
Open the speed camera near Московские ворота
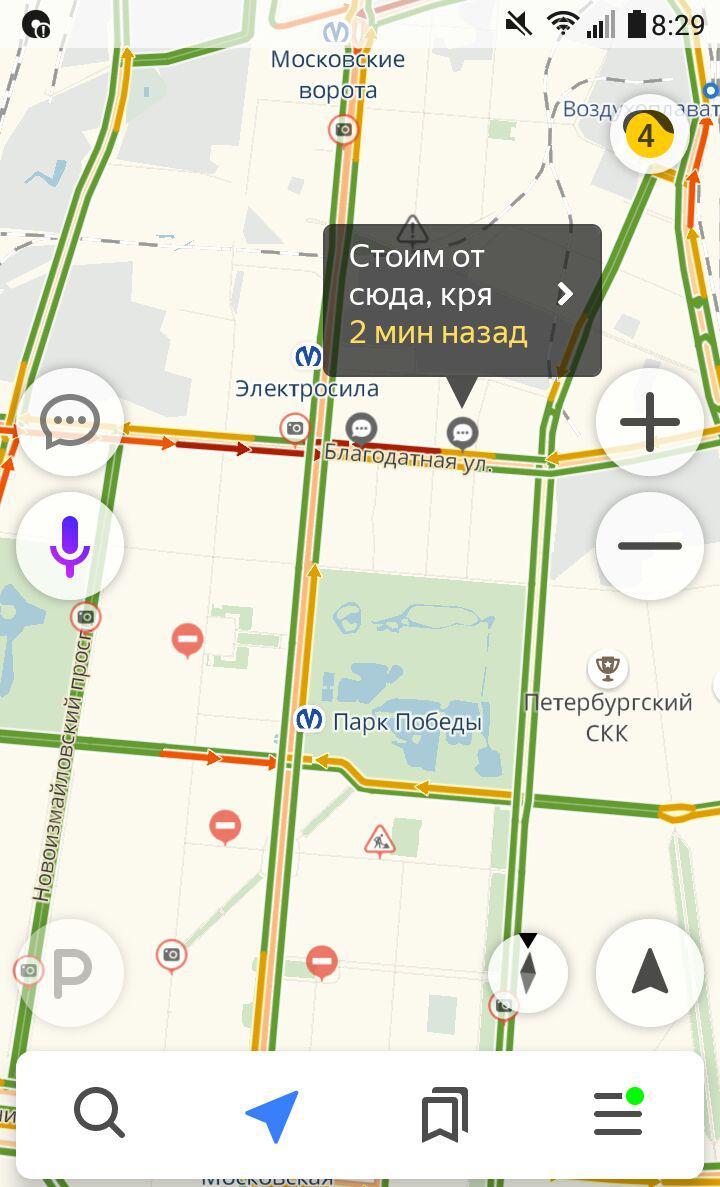344,130
